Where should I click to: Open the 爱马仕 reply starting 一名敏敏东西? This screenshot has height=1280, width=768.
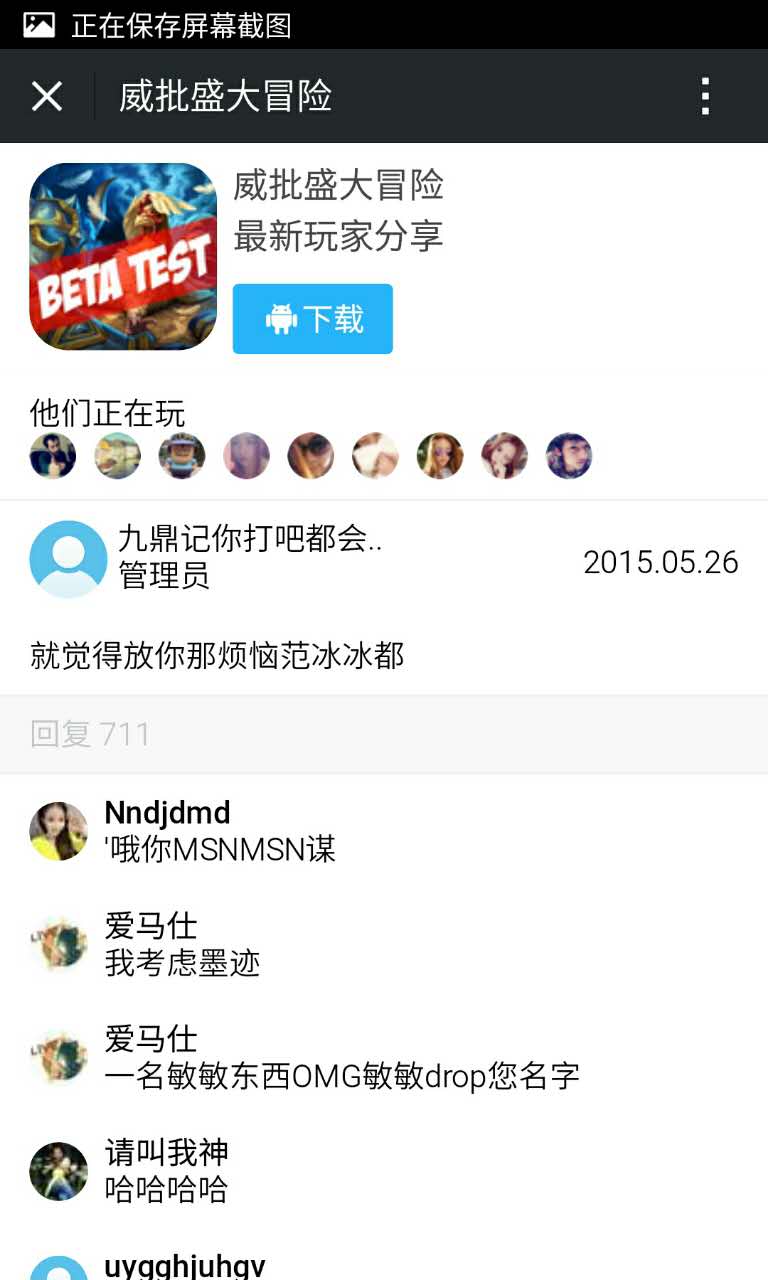click(x=384, y=1057)
